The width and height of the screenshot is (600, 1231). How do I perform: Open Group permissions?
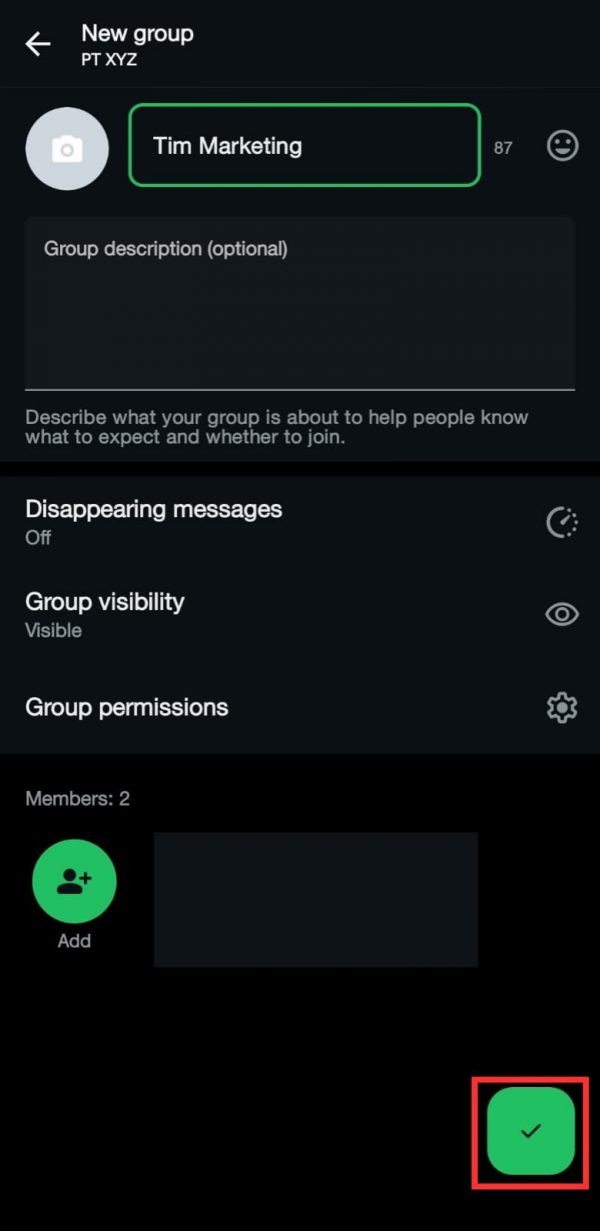(x=299, y=708)
